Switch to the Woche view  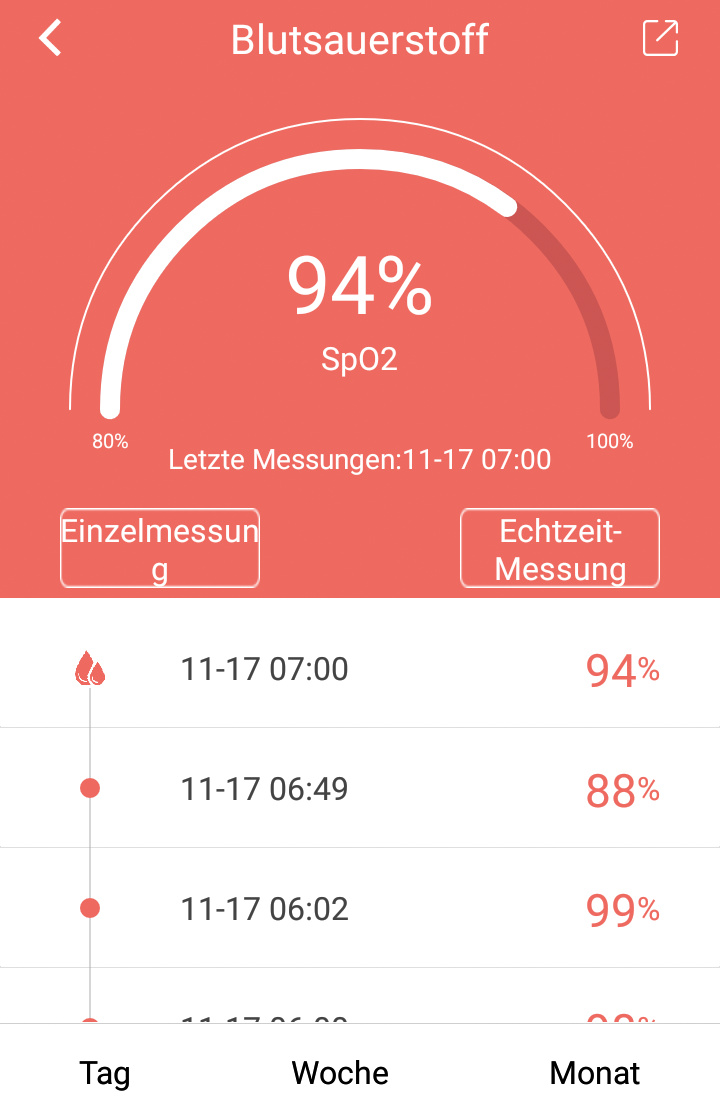340,1073
